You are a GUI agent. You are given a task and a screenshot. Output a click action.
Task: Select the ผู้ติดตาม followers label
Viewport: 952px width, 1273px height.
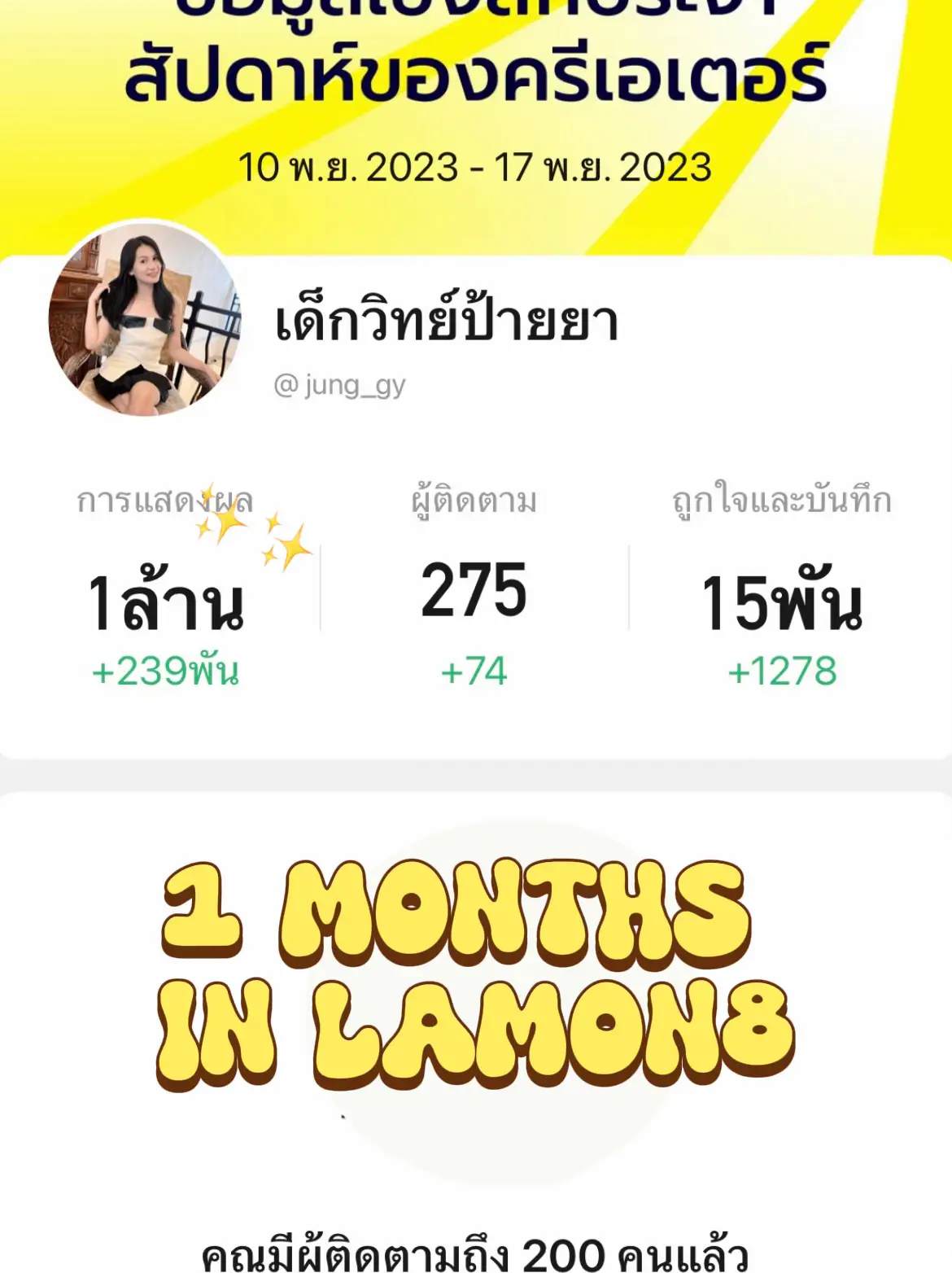click(472, 502)
